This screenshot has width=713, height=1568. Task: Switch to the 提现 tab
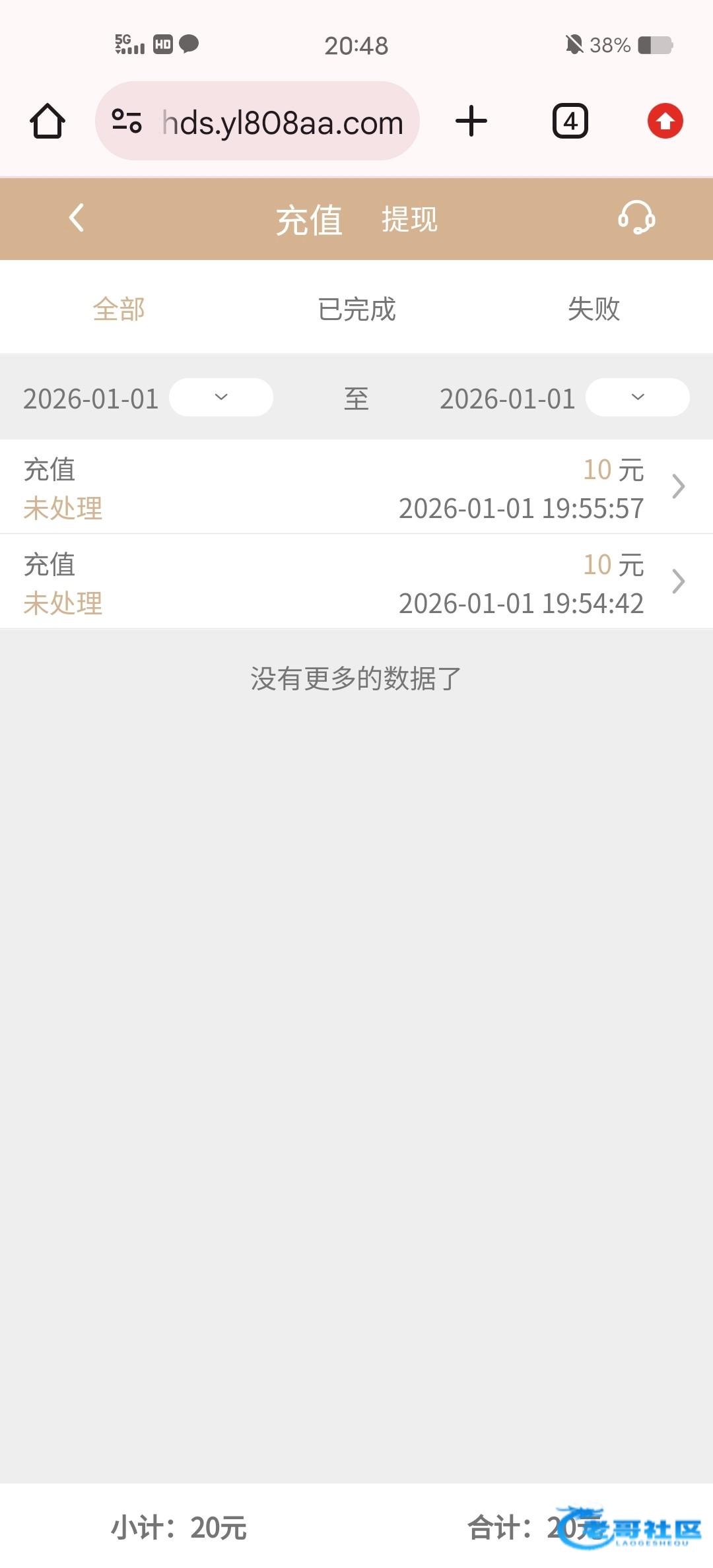[x=409, y=219]
